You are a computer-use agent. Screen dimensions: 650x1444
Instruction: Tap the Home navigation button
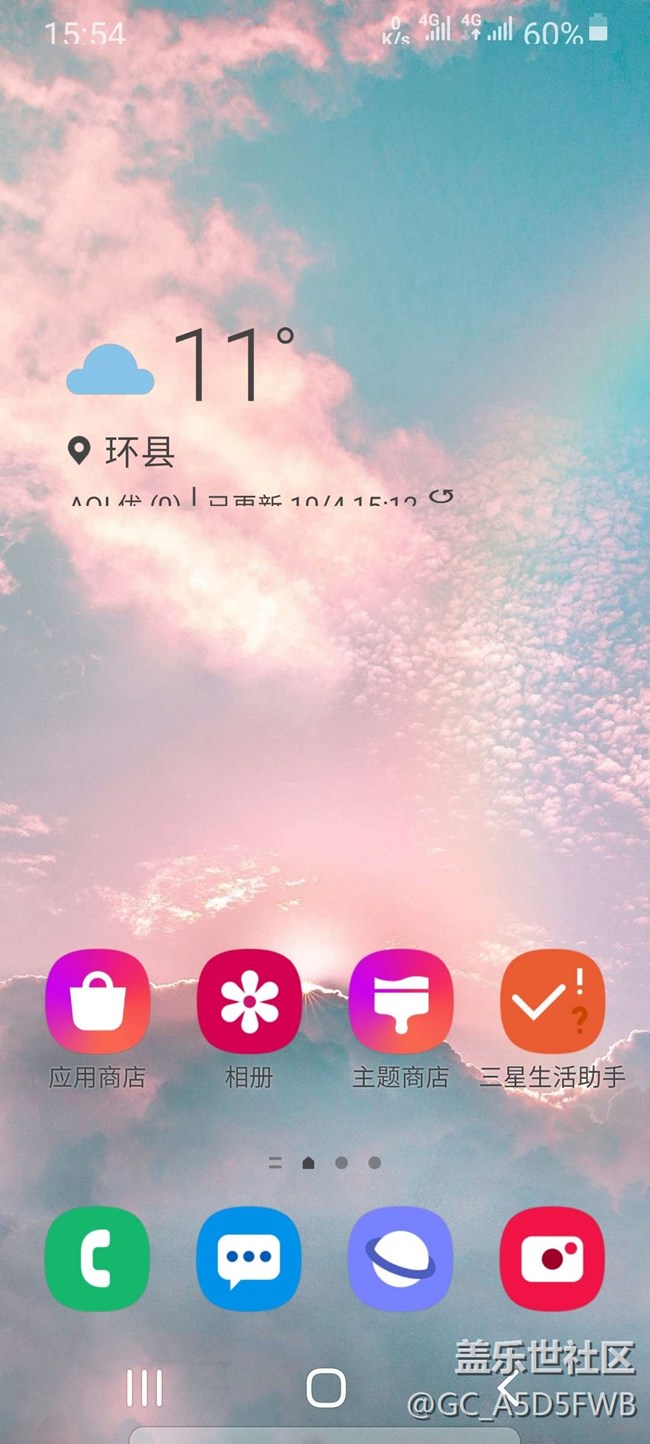(325, 1388)
